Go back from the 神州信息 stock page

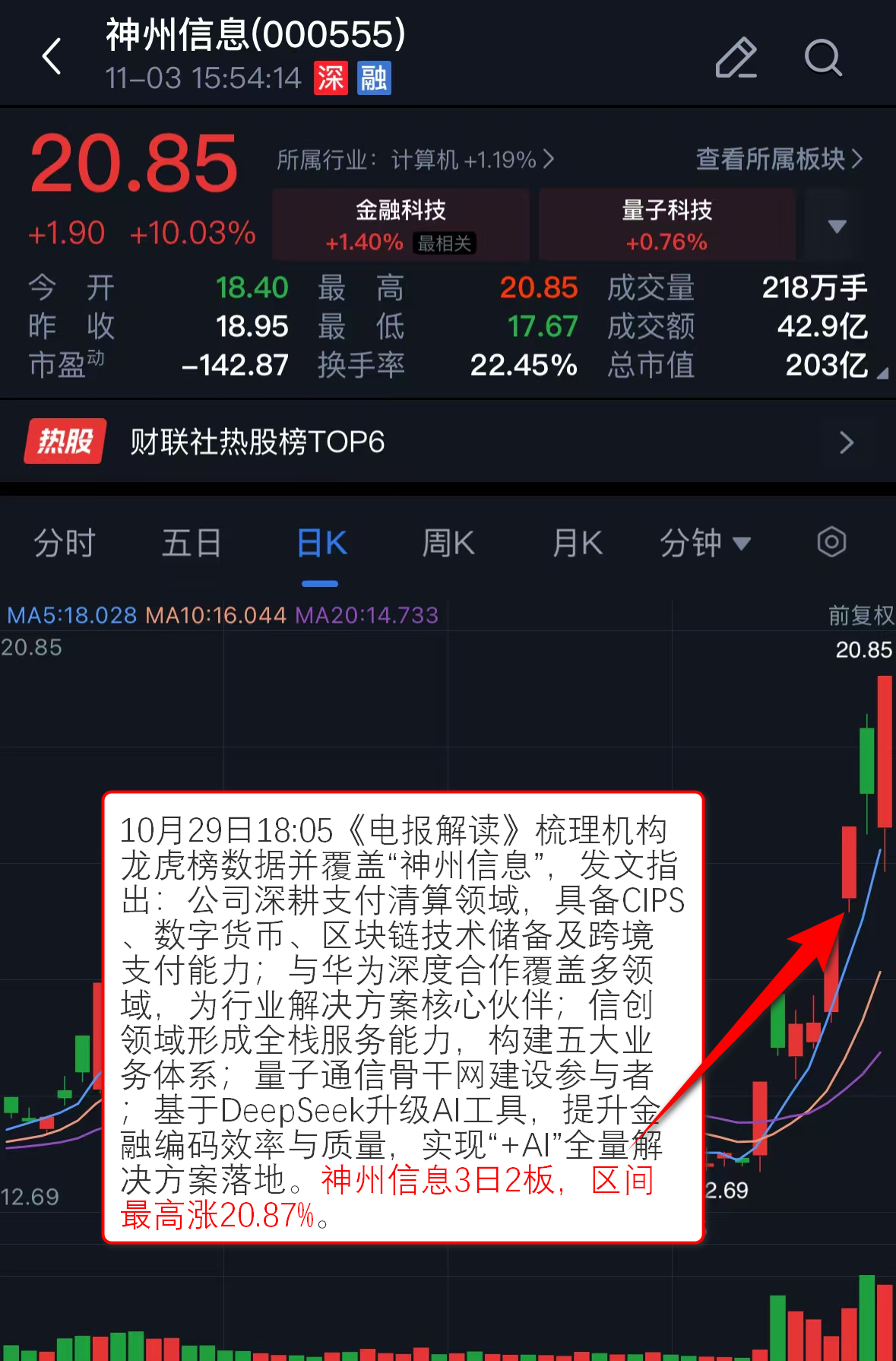tap(52, 57)
